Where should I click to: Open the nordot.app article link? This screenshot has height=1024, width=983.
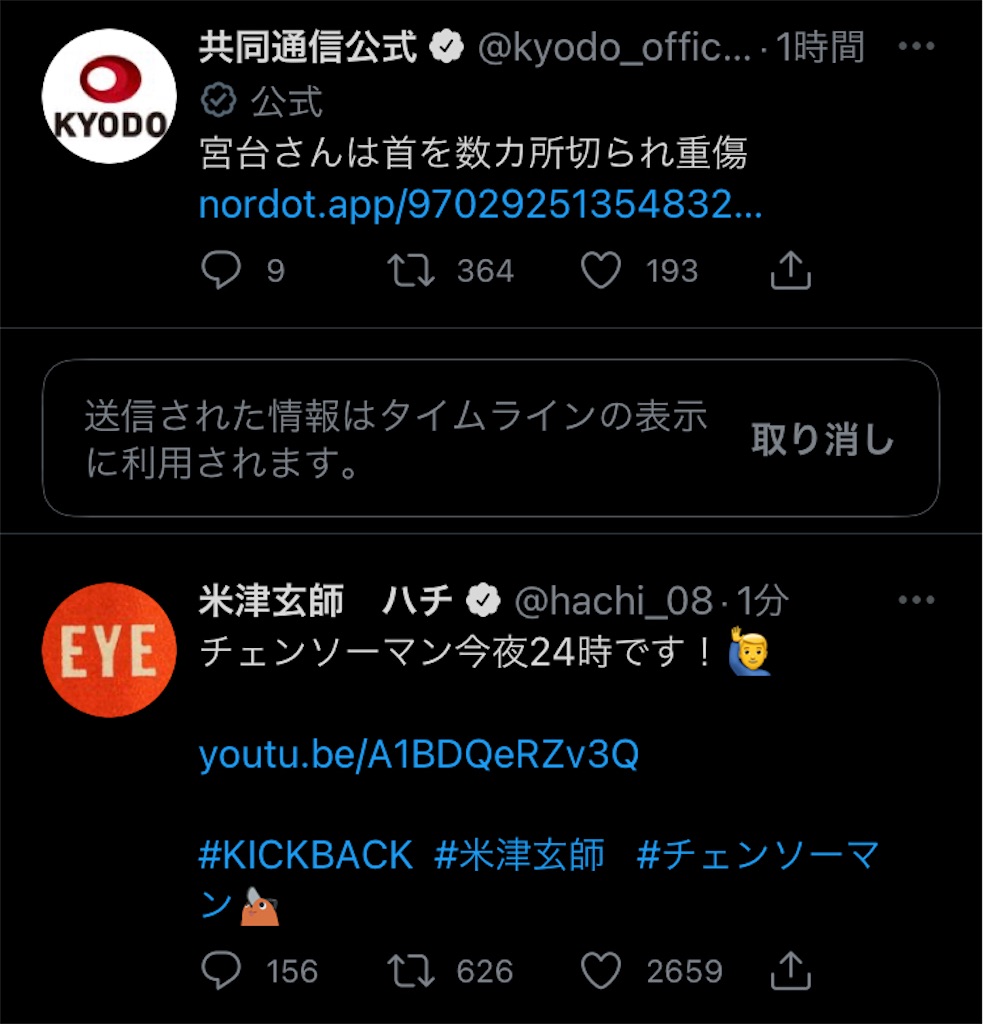(x=480, y=205)
